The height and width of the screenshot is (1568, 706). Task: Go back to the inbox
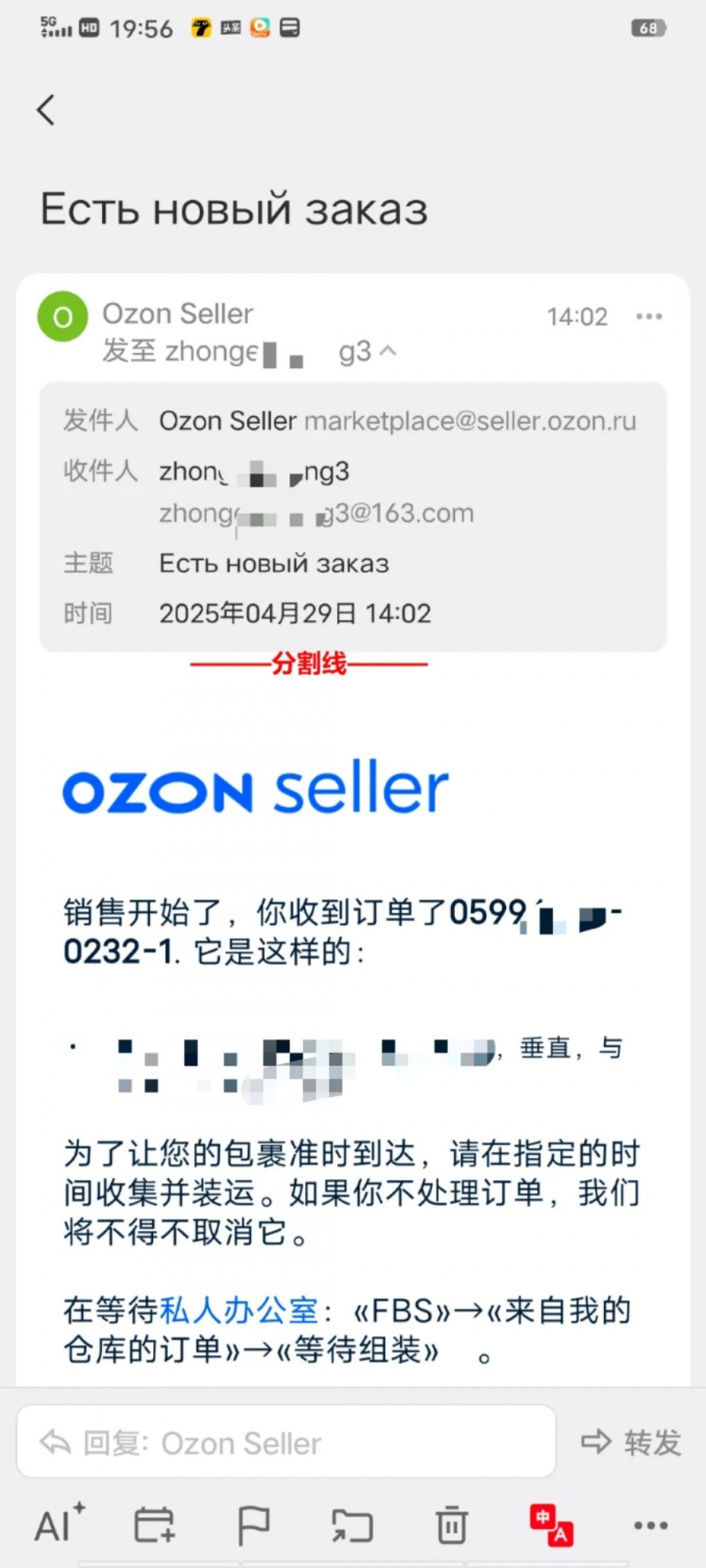tap(45, 110)
